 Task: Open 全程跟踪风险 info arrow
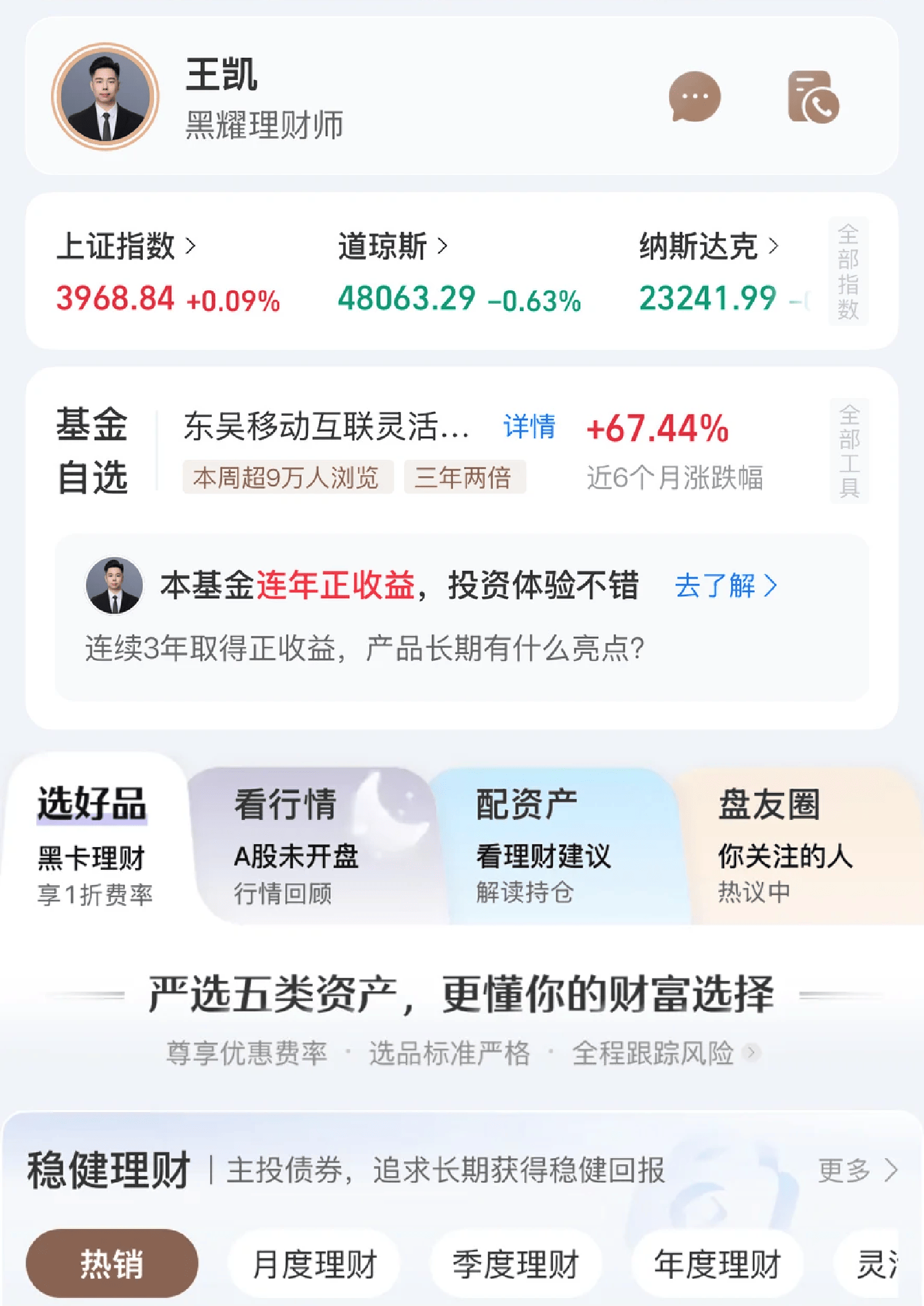pyautogui.click(x=750, y=1052)
